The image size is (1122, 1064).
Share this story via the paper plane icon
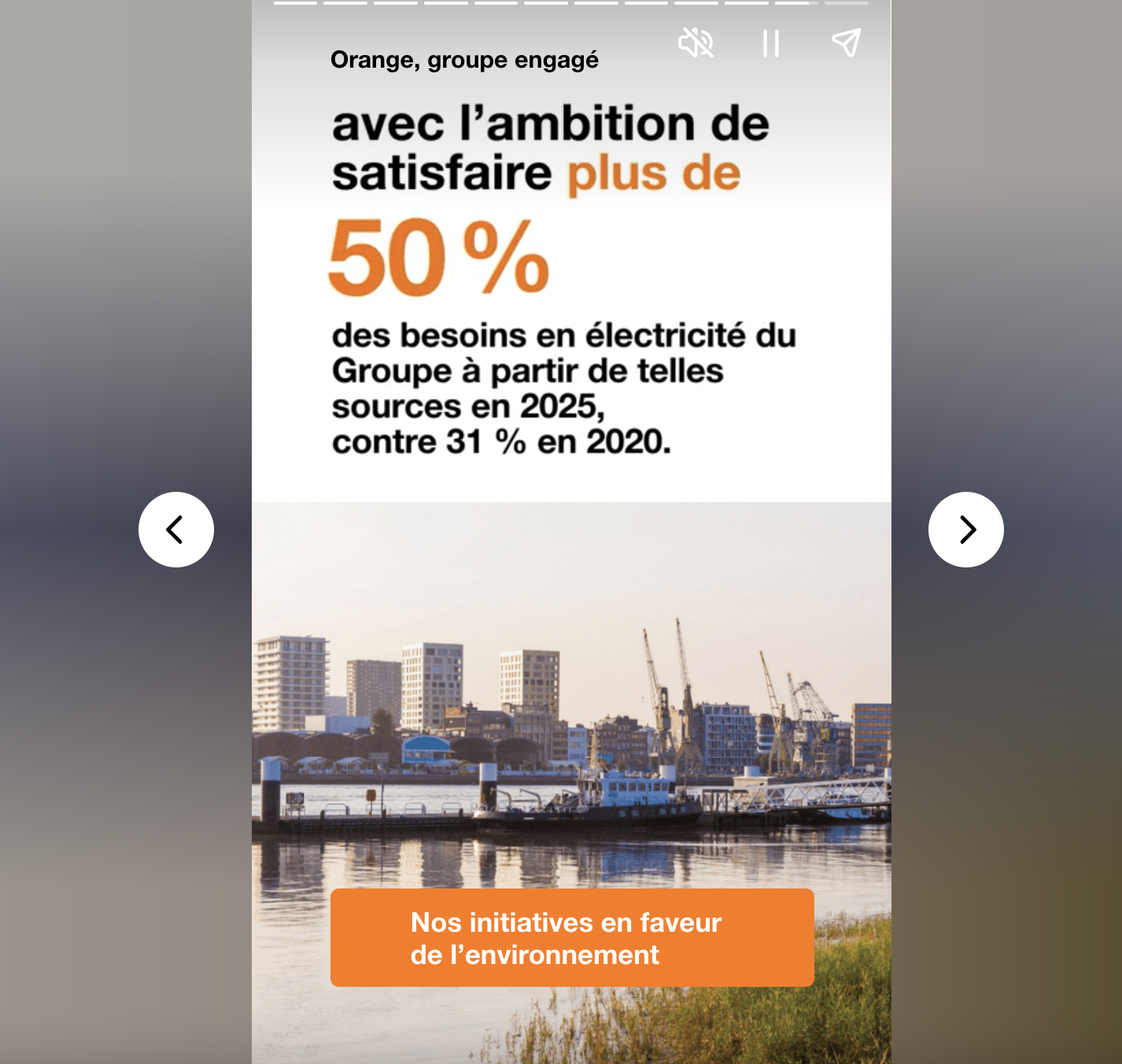pyautogui.click(x=846, y=42)
